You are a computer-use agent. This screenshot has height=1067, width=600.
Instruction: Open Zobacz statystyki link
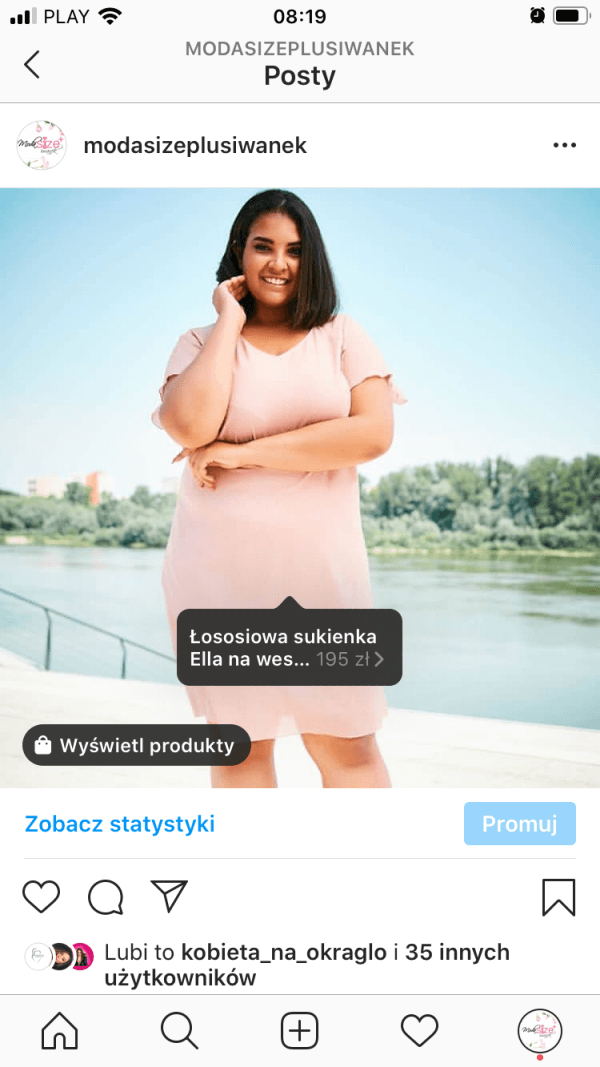(x=119, y=824)
